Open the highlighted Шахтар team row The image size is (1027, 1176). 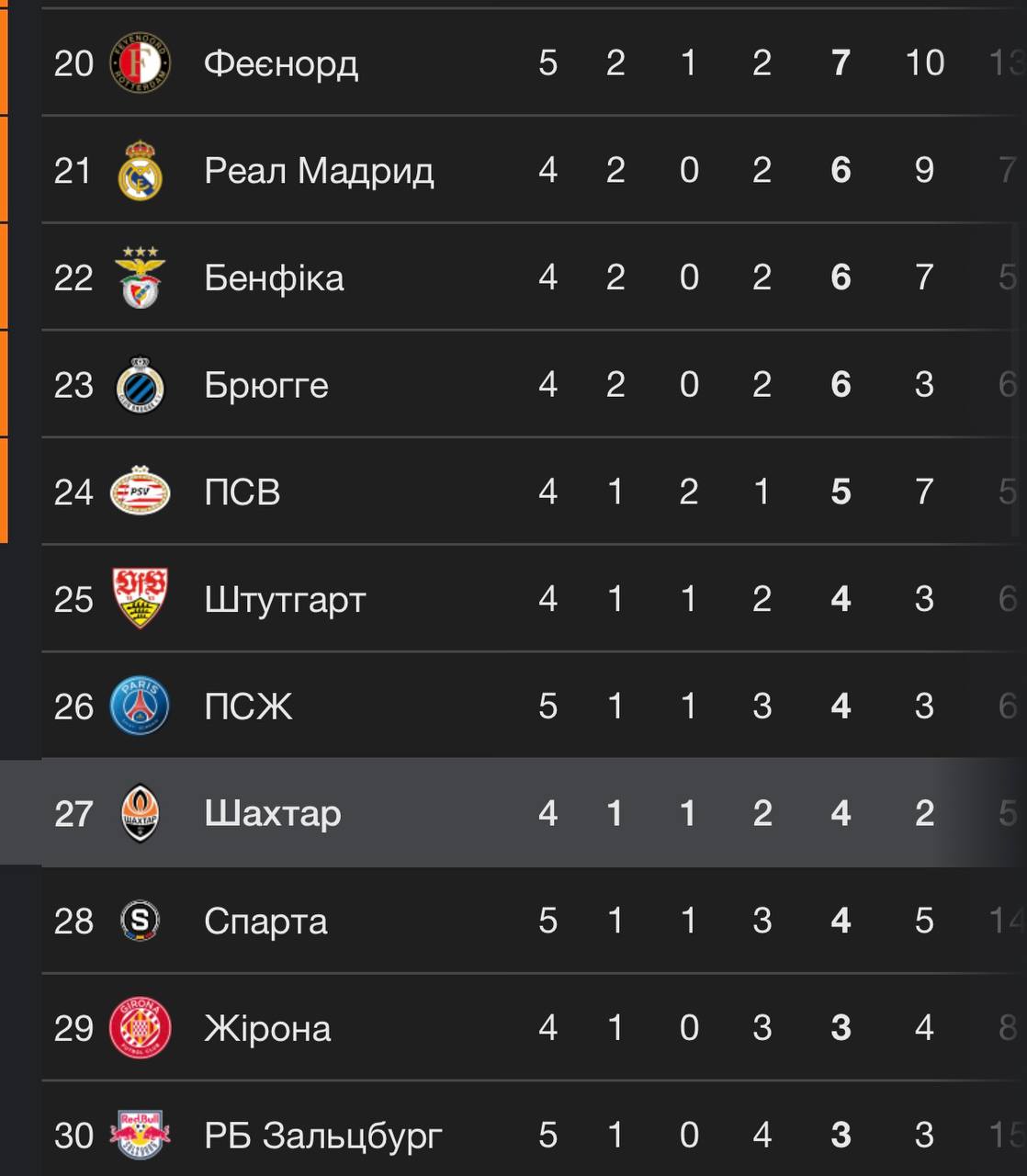click(273, 814)
